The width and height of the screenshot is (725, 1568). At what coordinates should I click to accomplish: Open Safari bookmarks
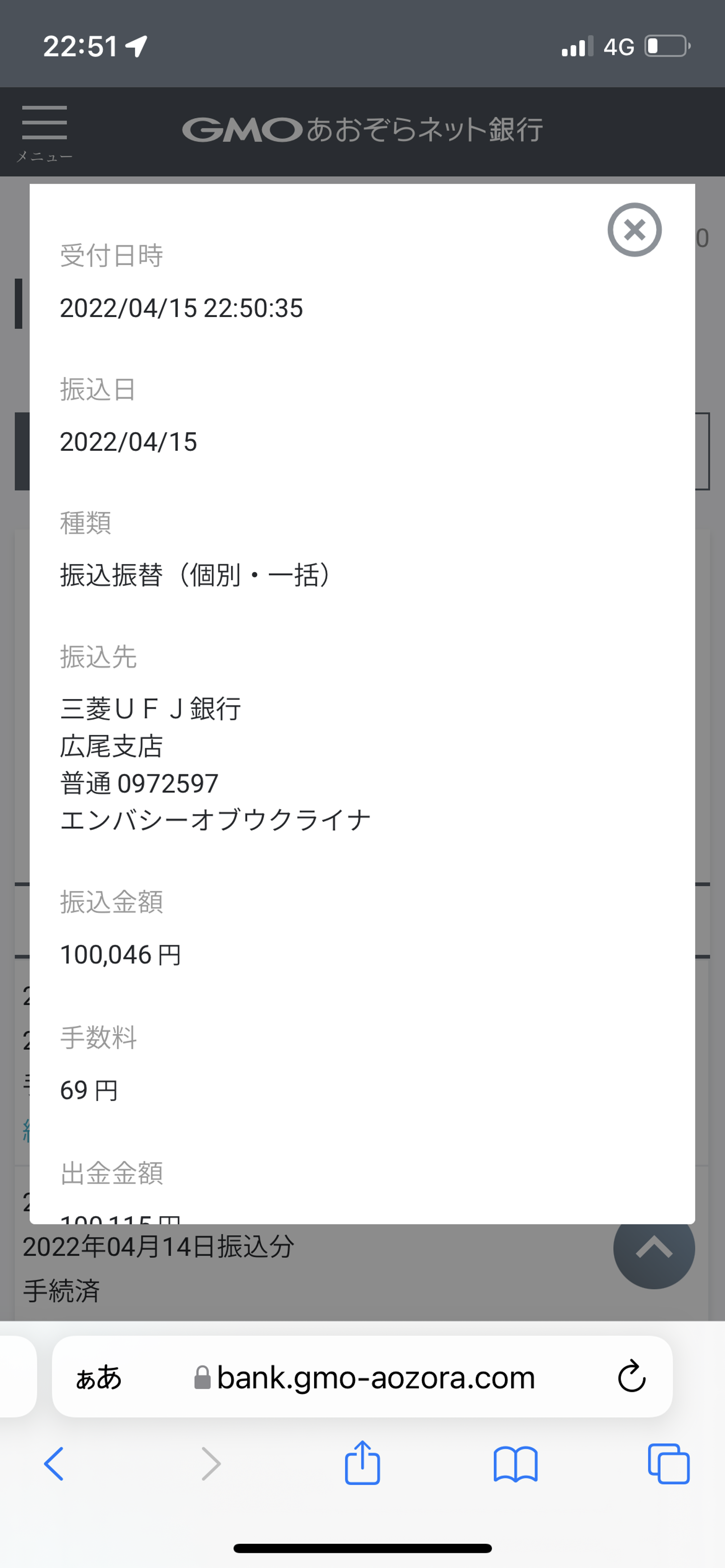[x=516, y=1463]
